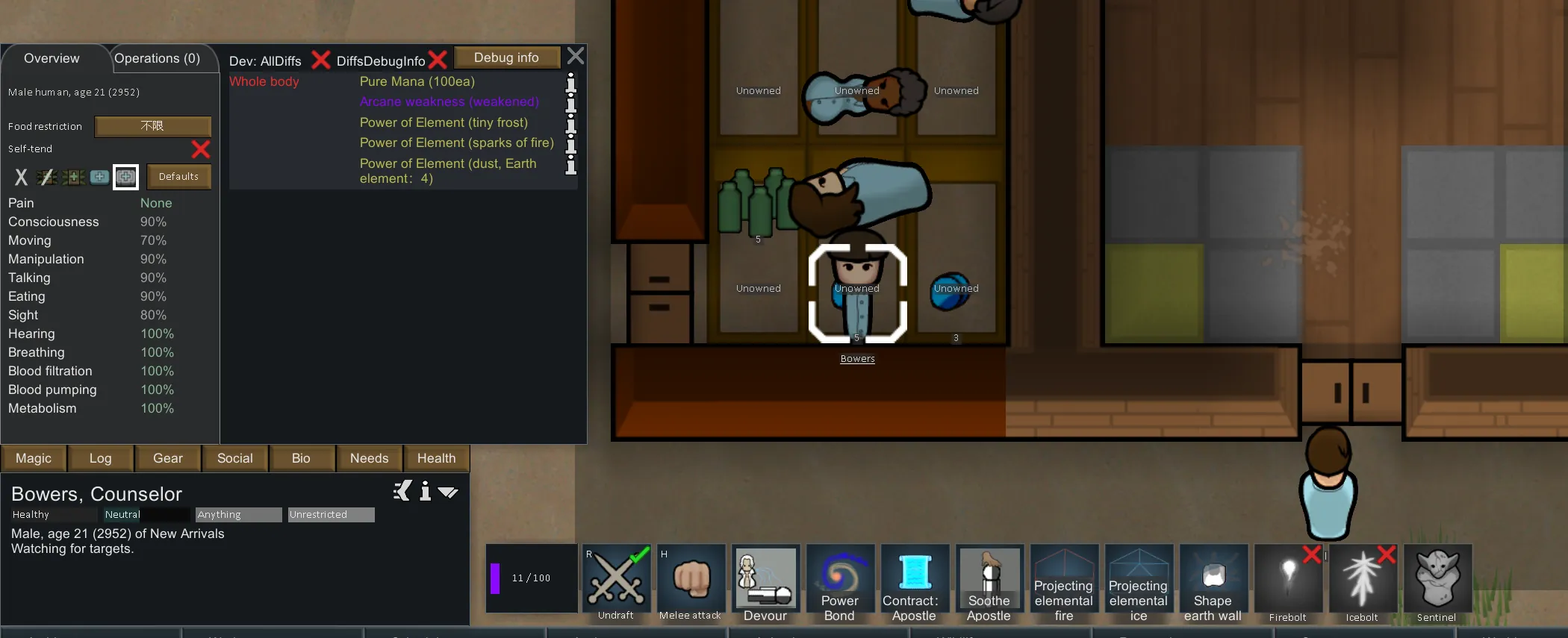The width and height of the screenshot is (1568, 638).
Task: Open the Magic tab
Action: (x=34, y=458)
